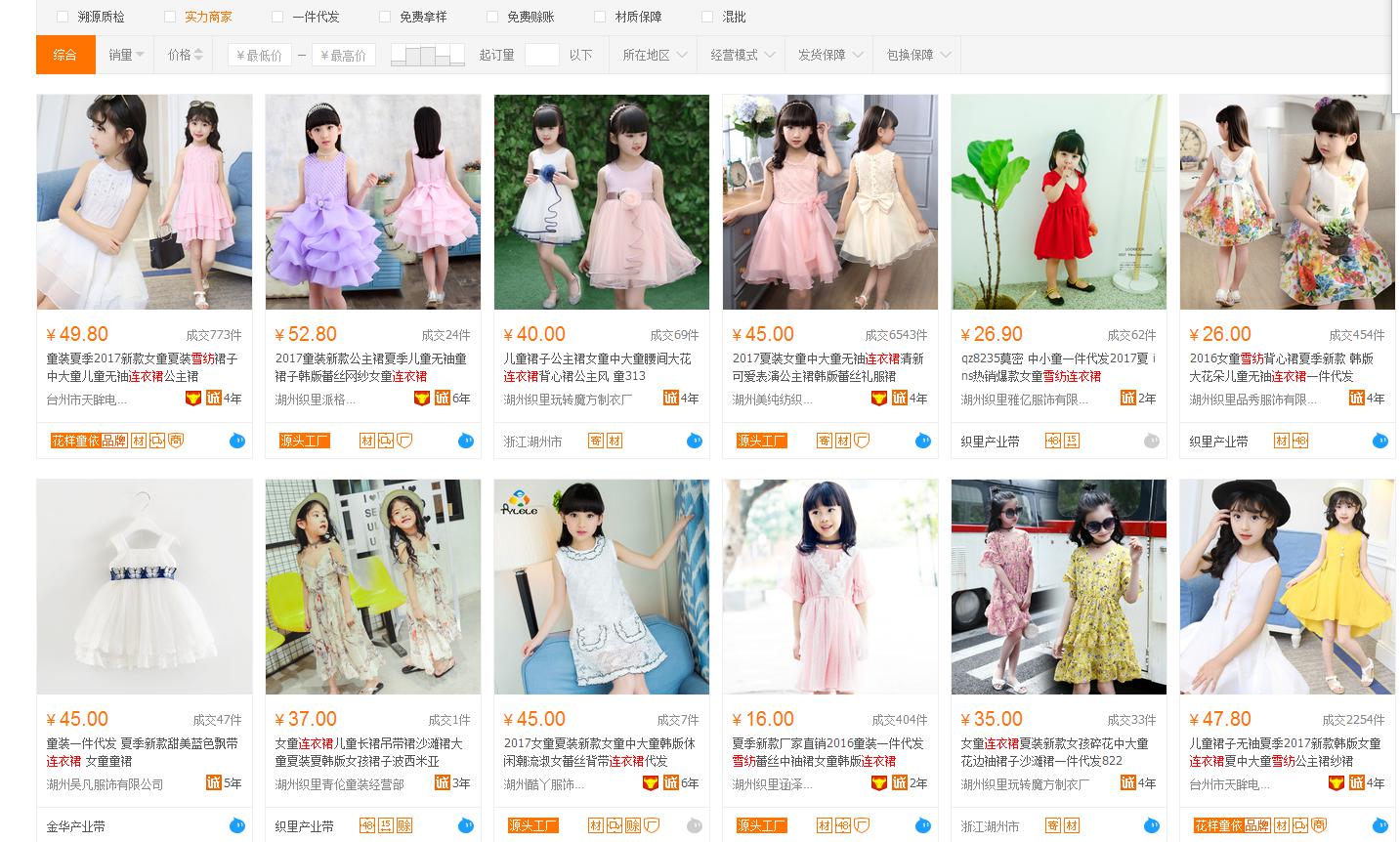Sort listings by 价格
1400x842 pixels.
[184, 55]
